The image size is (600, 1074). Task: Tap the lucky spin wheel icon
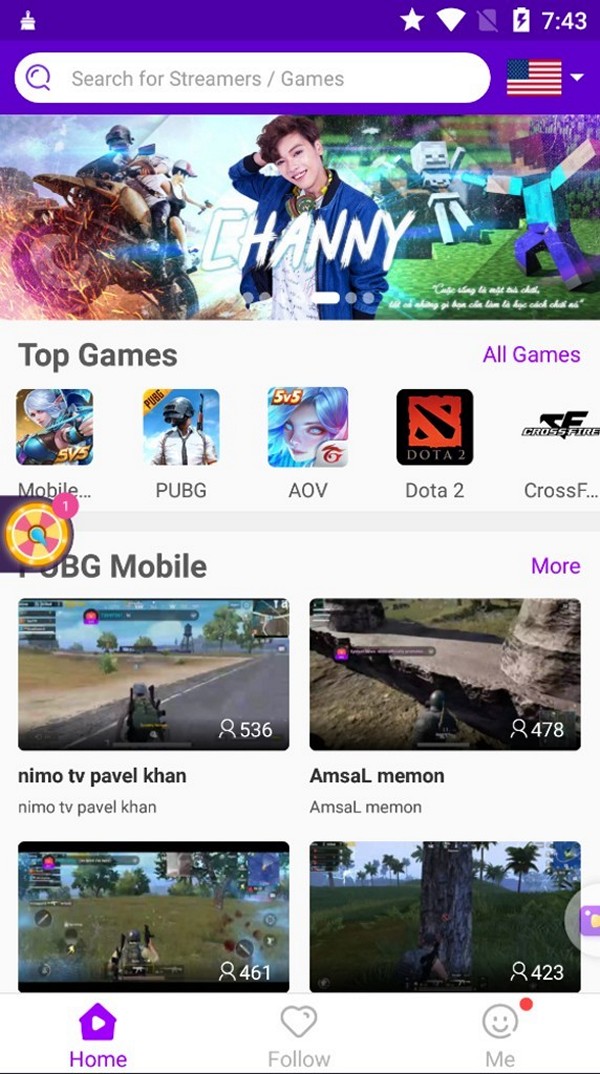click(38, 534)
